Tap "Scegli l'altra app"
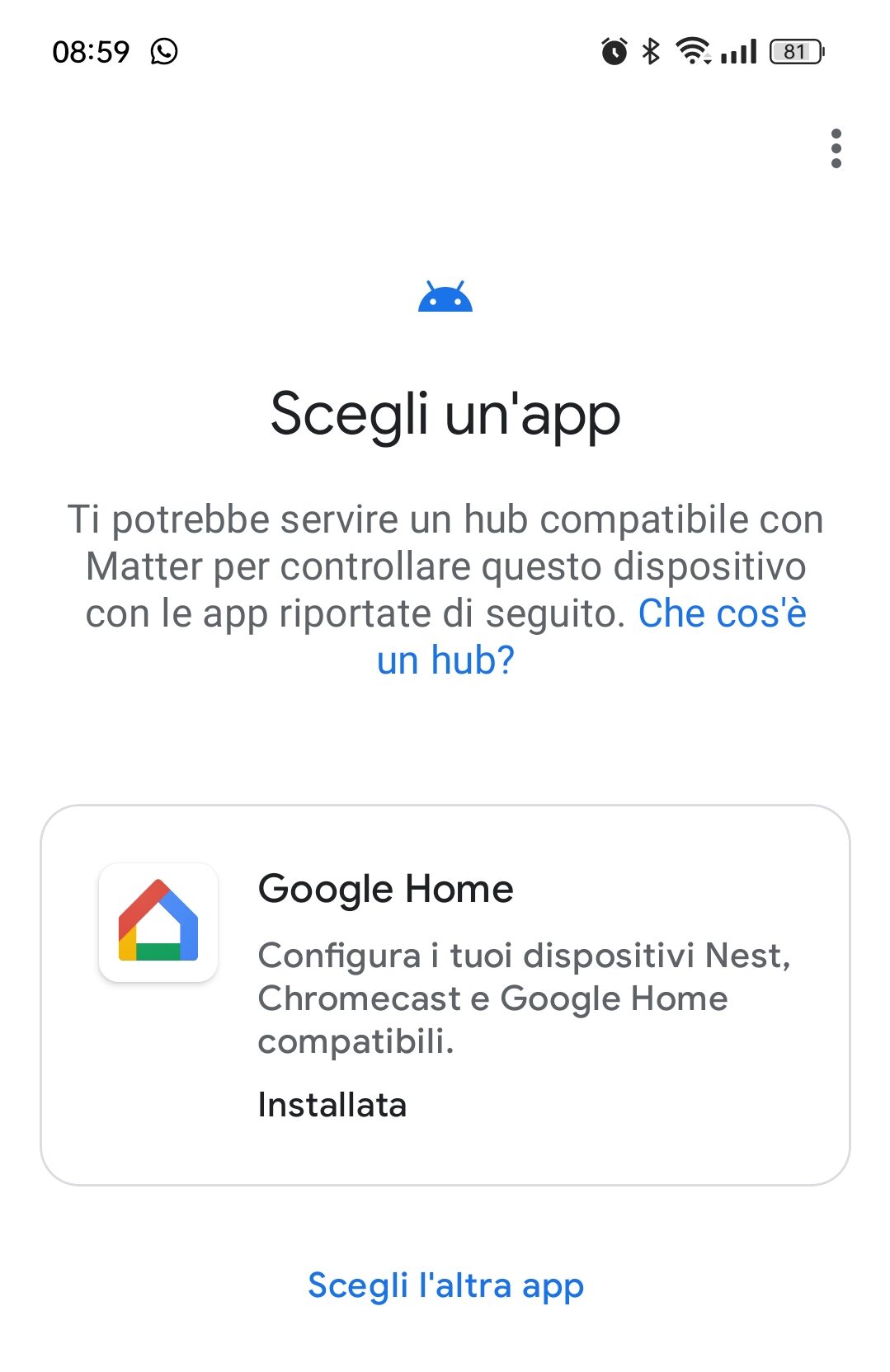 [445, 1285]
